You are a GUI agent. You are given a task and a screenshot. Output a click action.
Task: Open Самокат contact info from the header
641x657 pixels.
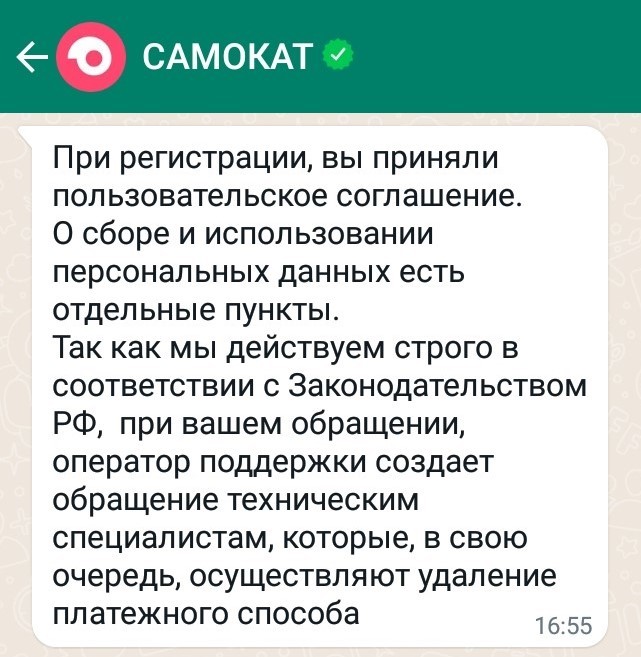pyautogui.click(x=229, y=59)
